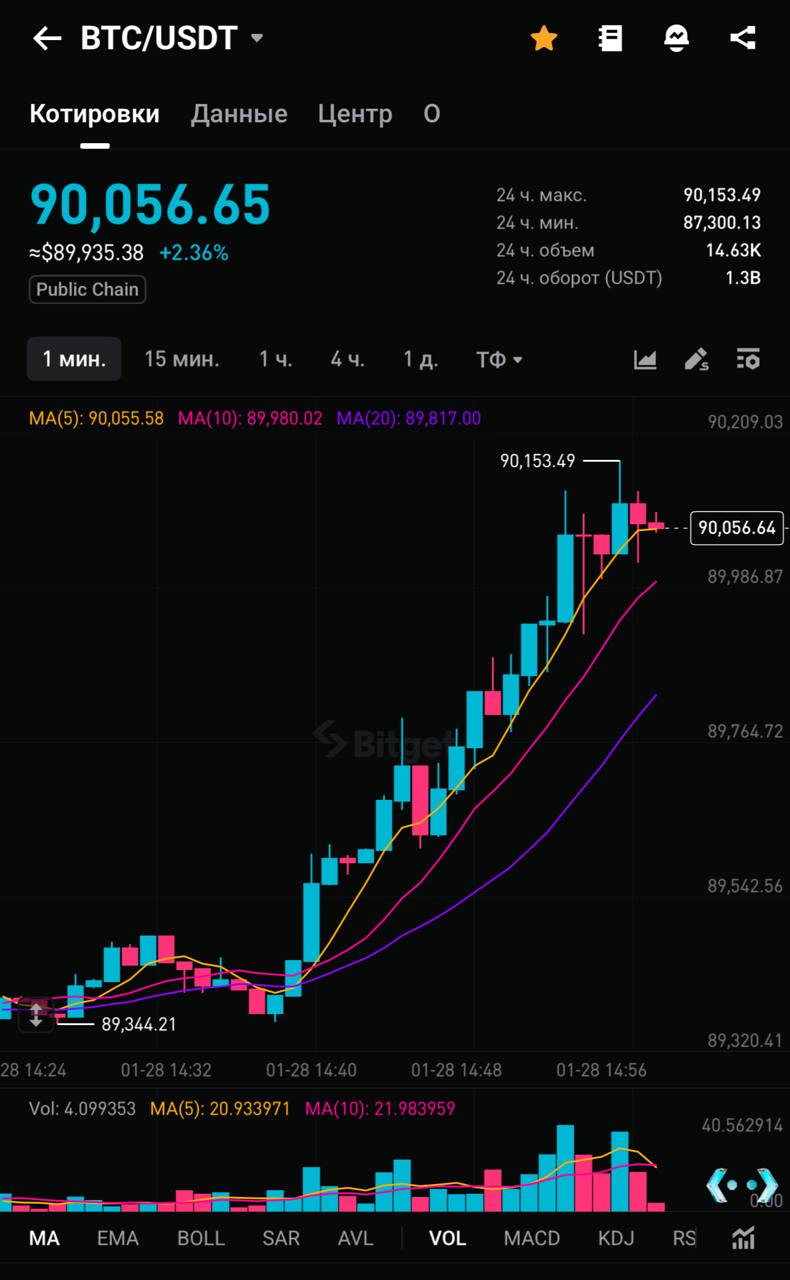Viewport: 790px width, 1280px height.
Task: Open chart indicator settings icon
Action: 747,359
